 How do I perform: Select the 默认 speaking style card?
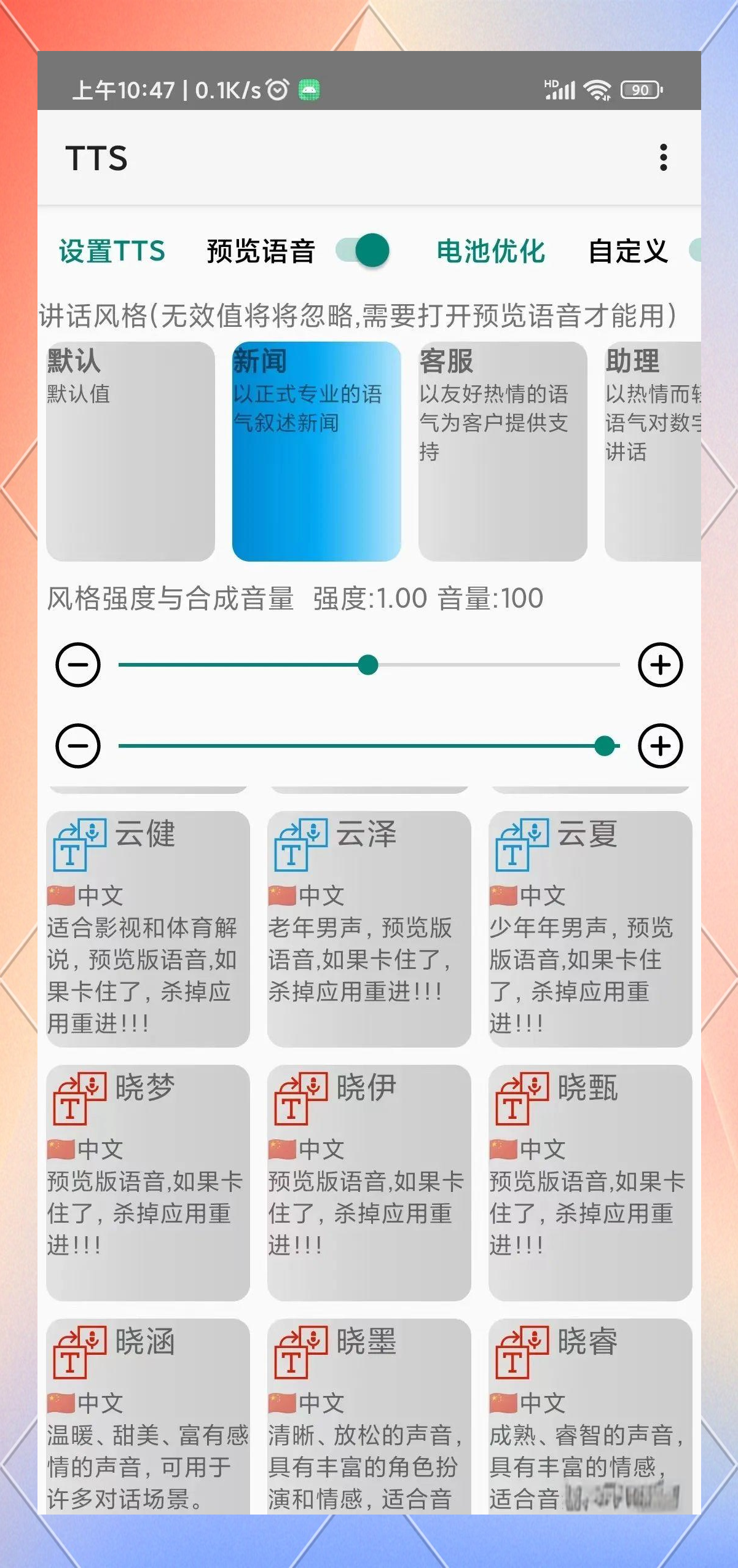[130, 451]
